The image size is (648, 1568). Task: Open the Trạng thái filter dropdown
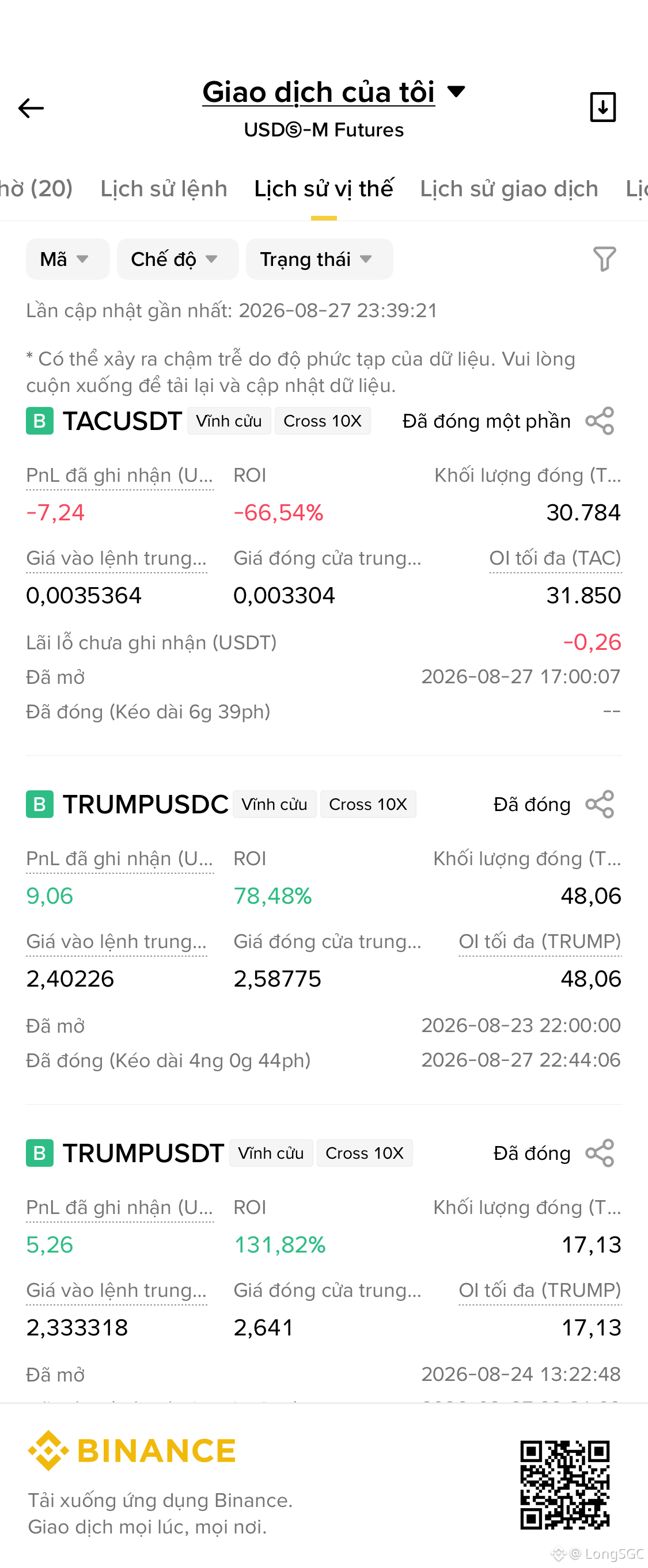click(x=319, y=259)
